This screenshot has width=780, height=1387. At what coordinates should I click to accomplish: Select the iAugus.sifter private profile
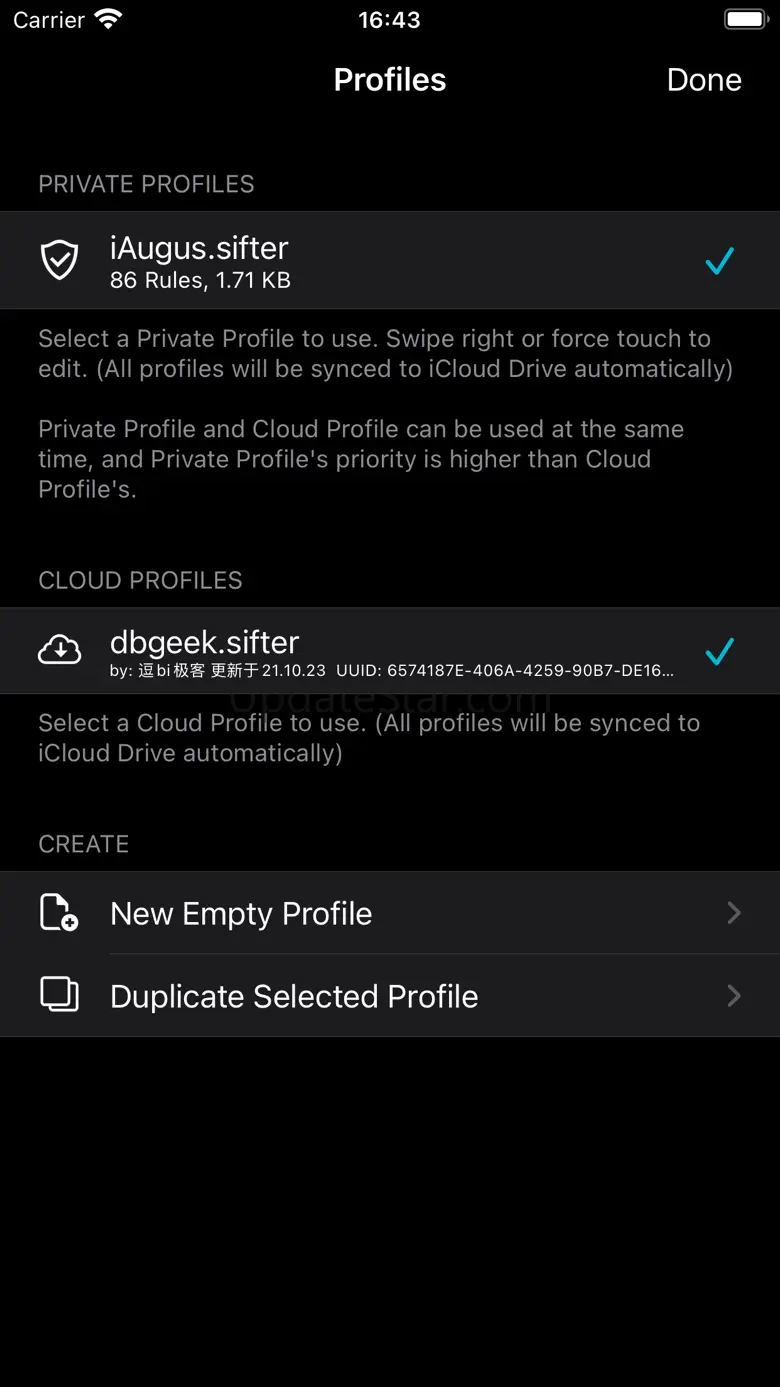(390, 260)
